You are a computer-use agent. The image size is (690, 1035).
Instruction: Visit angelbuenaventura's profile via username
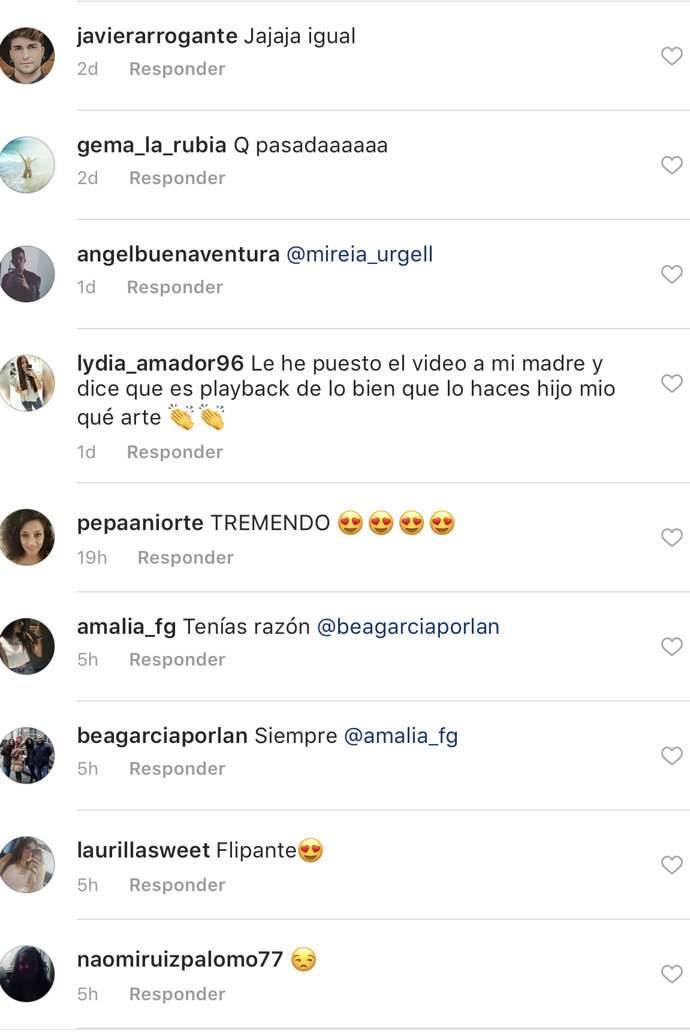tap(178, 254)
